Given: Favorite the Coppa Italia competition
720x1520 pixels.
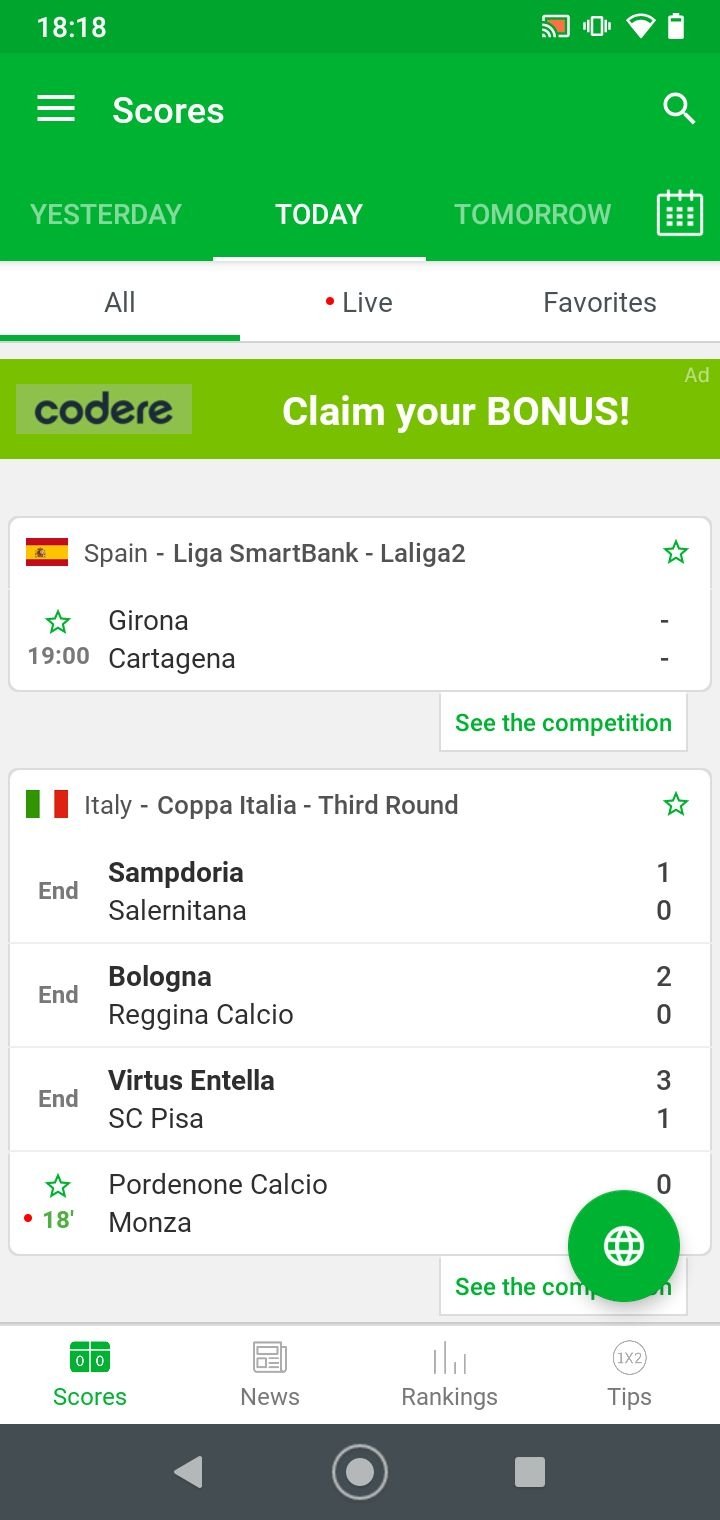Looking at the screenshot, I should [676, 804].
